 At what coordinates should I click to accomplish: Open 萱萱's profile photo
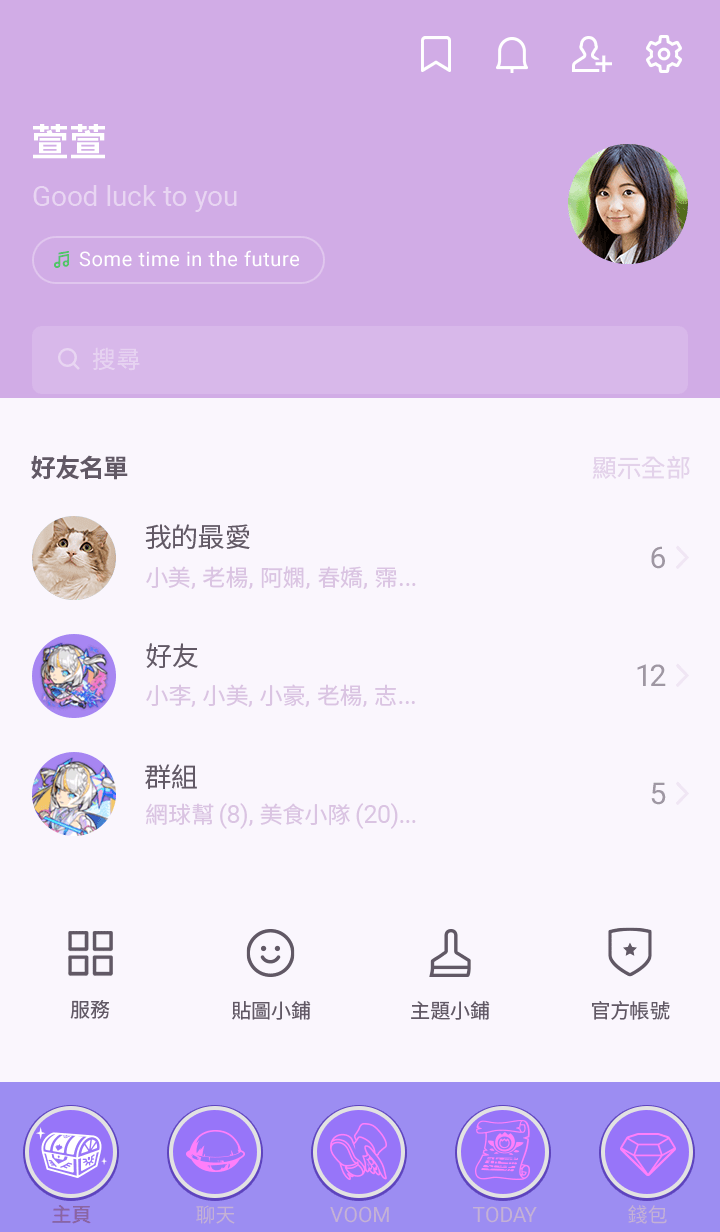628,204
